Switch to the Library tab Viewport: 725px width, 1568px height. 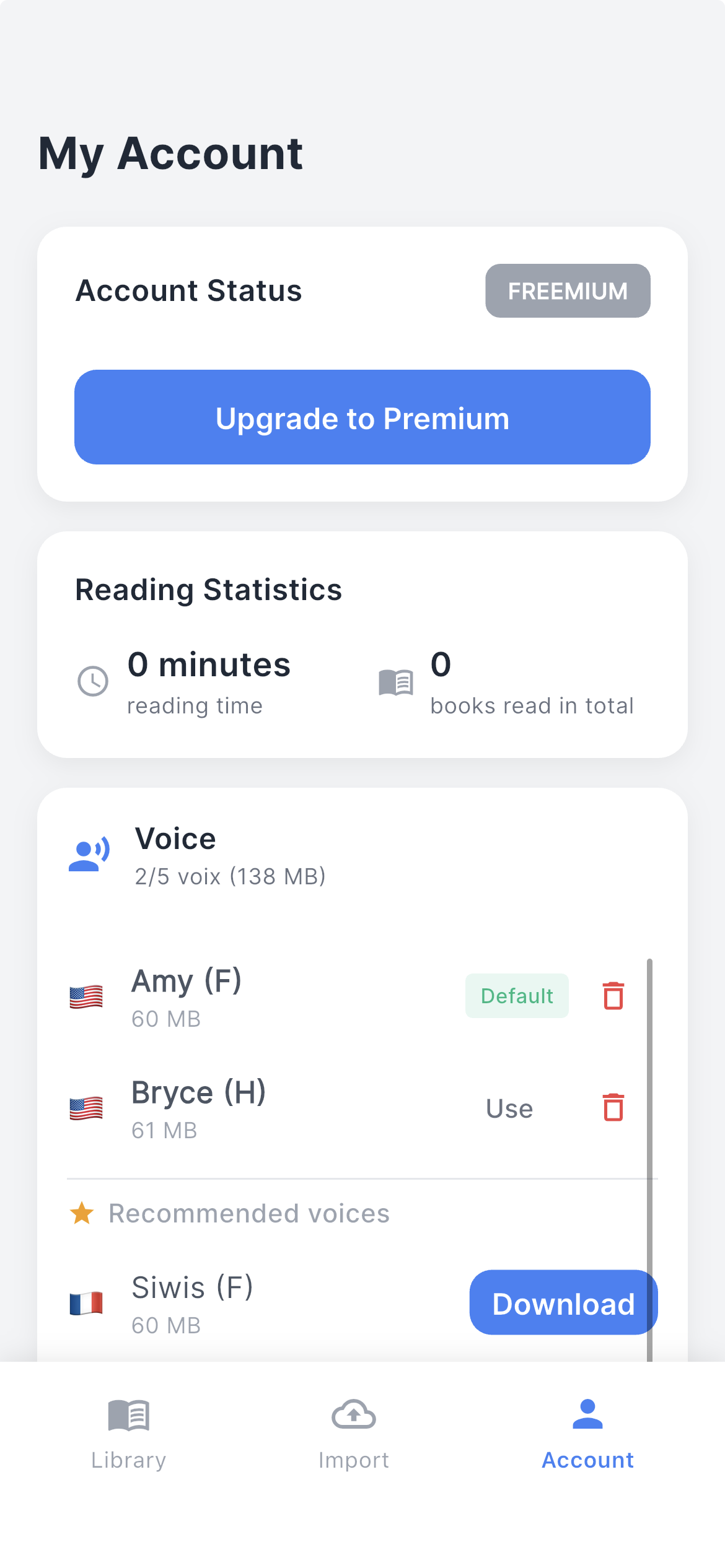coord(128,1437)
